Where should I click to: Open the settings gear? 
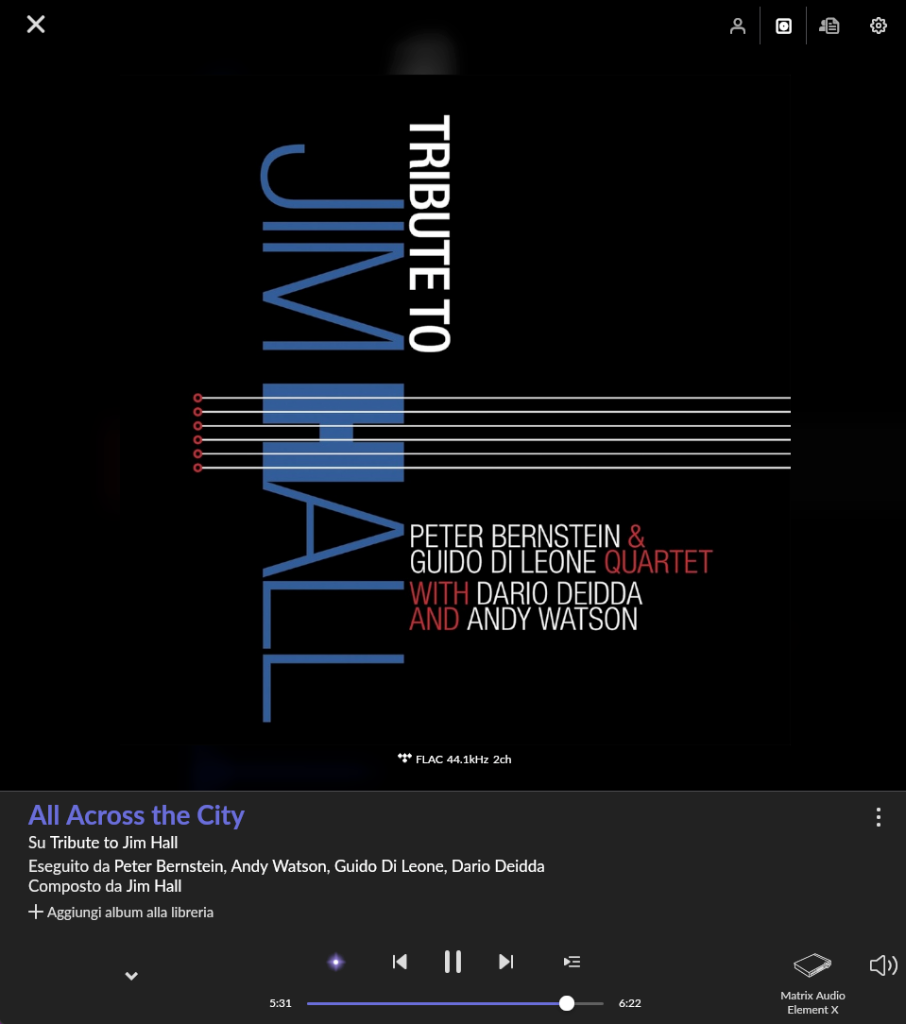(878, 26)
